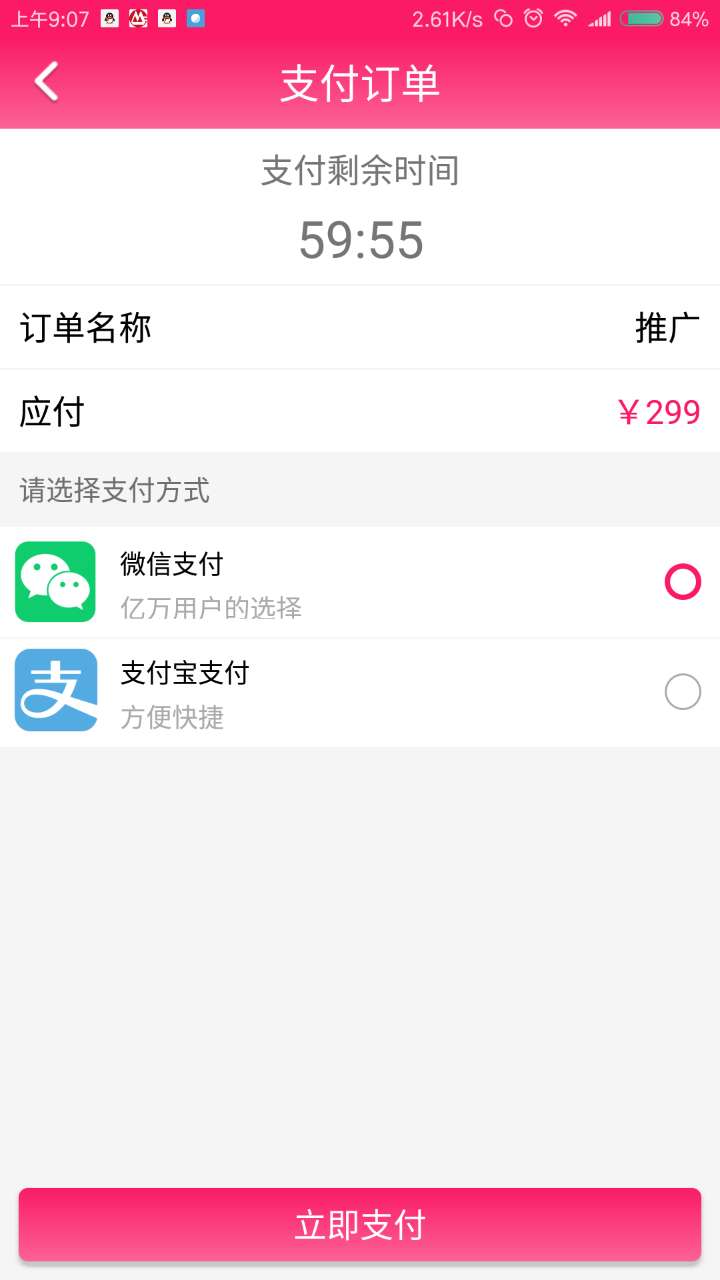Tap the order name 推广

coord(668,328)
